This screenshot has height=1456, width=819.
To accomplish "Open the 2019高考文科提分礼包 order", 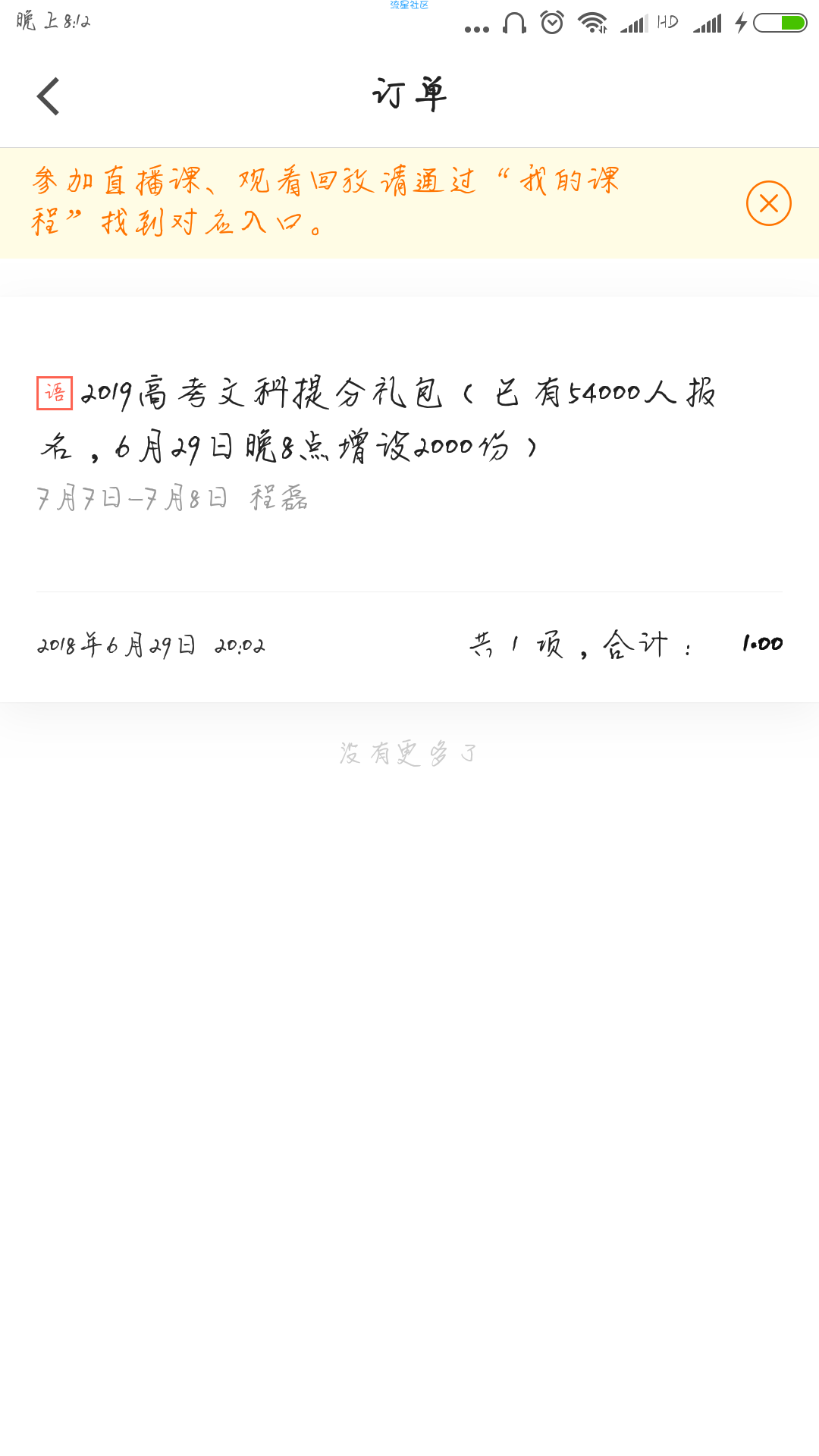I will point(409,499).
